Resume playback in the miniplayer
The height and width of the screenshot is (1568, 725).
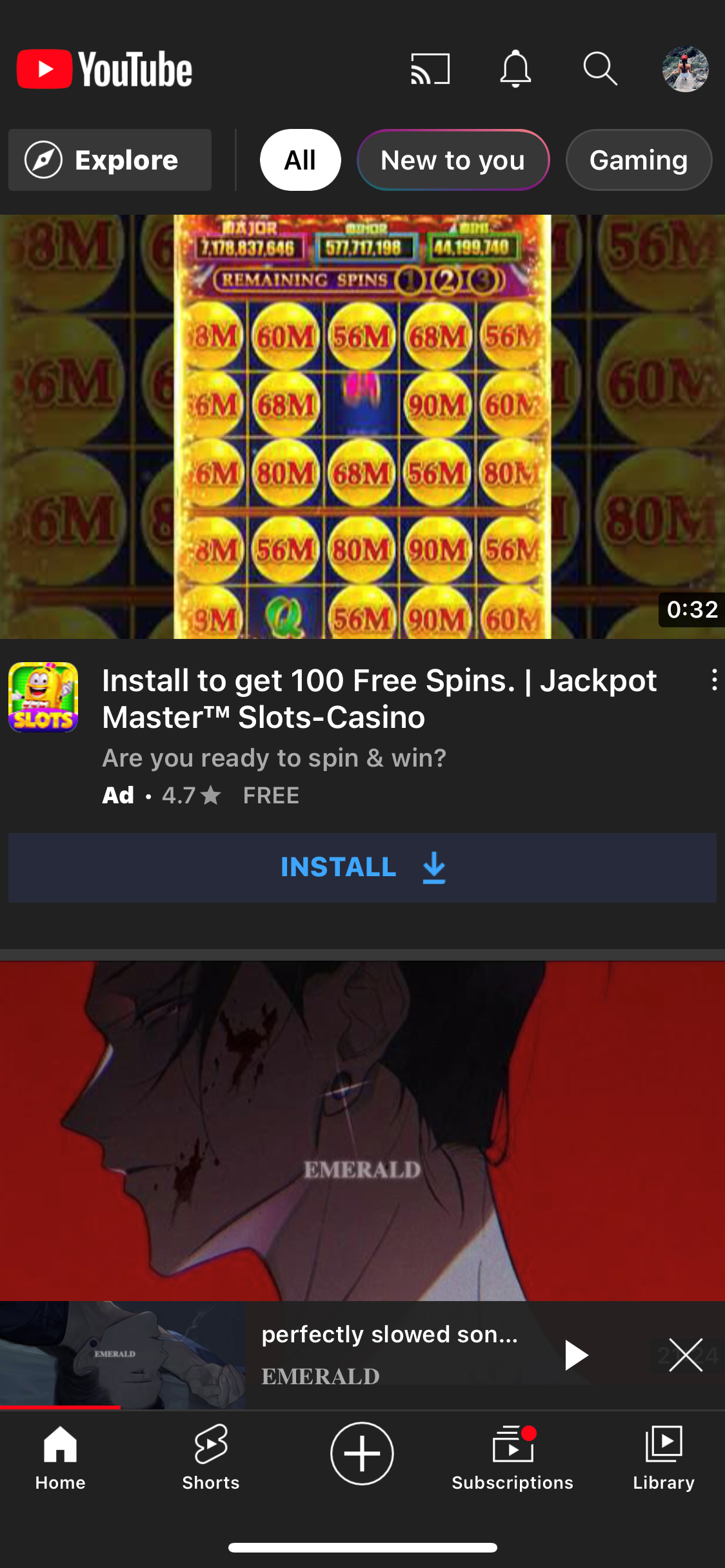(575, 1355)
